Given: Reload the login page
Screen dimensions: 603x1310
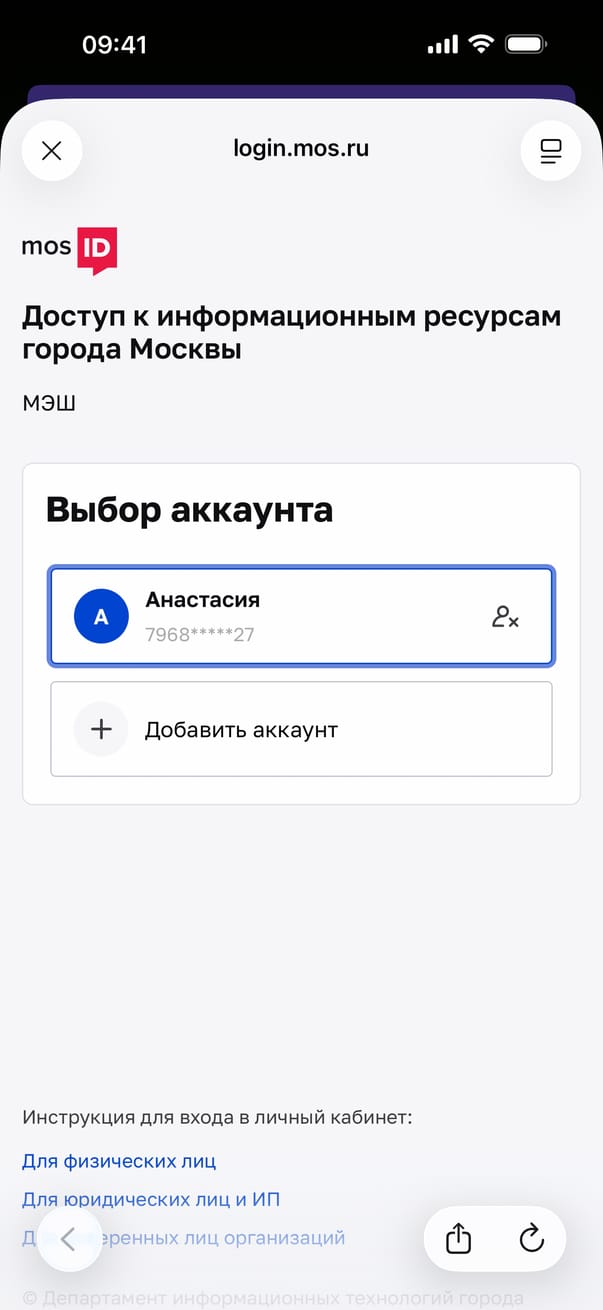Looking at the screenshot, I should 531,1239.
